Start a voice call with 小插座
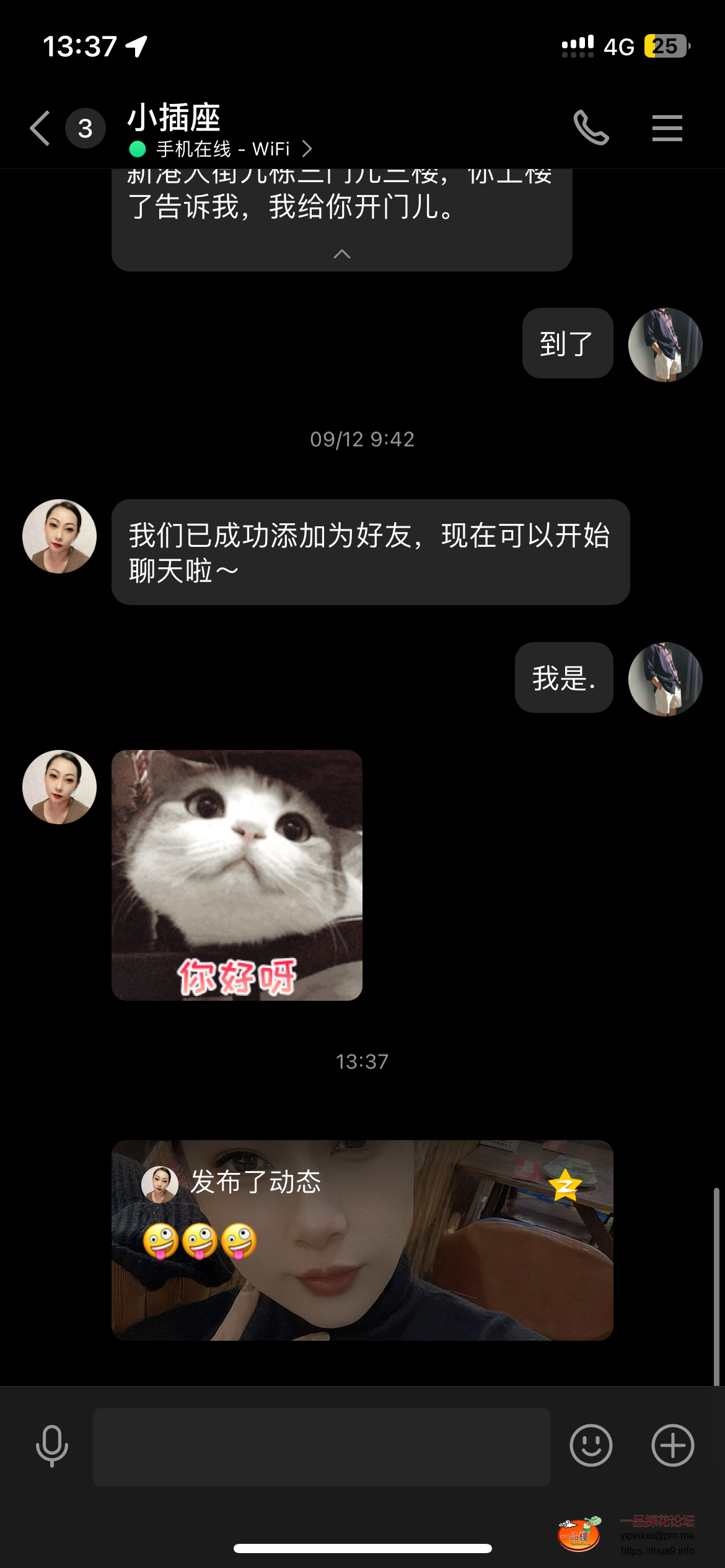Screen dimensions: 725x1568 pos(591,128)
